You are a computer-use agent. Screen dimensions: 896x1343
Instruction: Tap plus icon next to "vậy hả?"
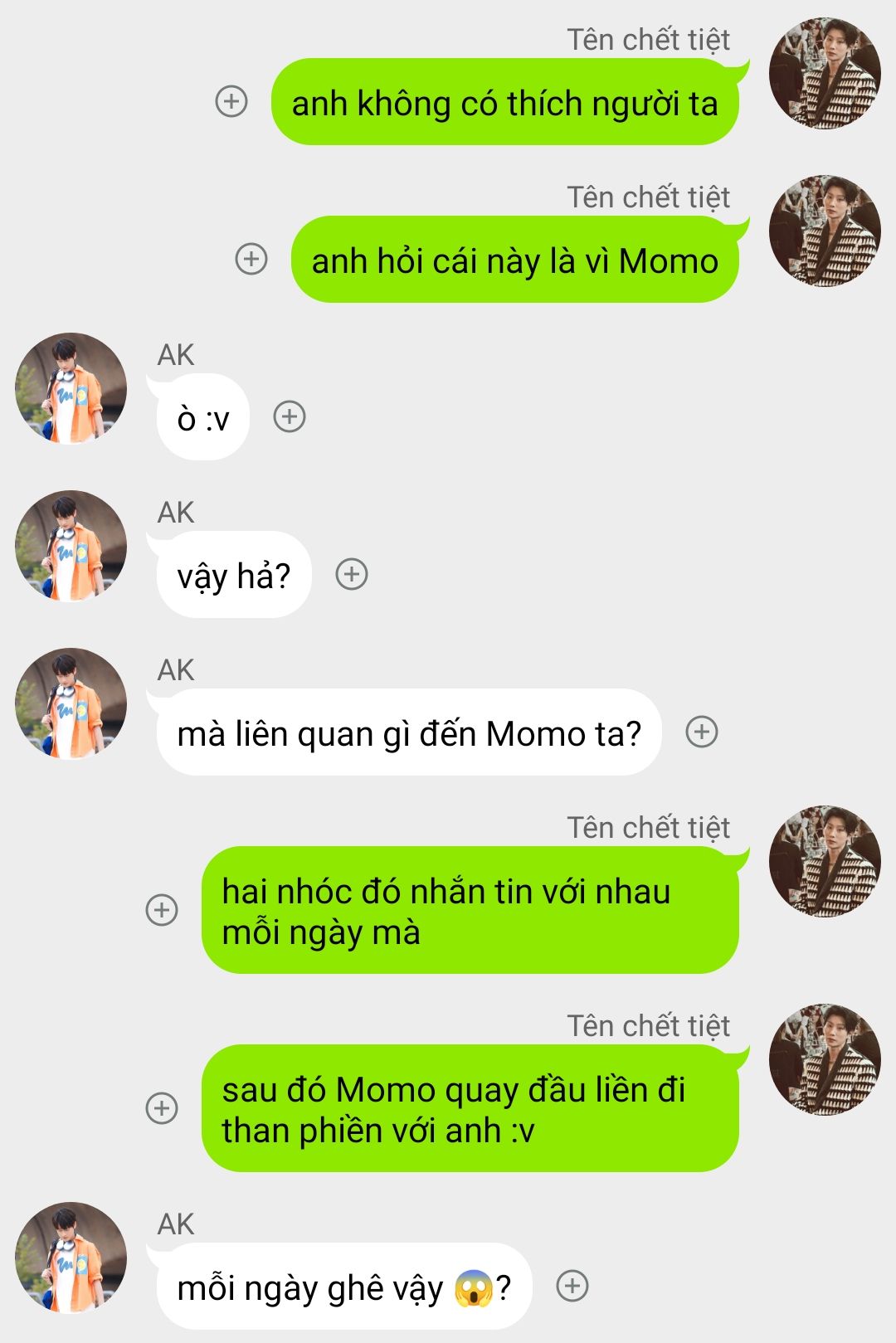pyautogui.click(x=352, y=574)
